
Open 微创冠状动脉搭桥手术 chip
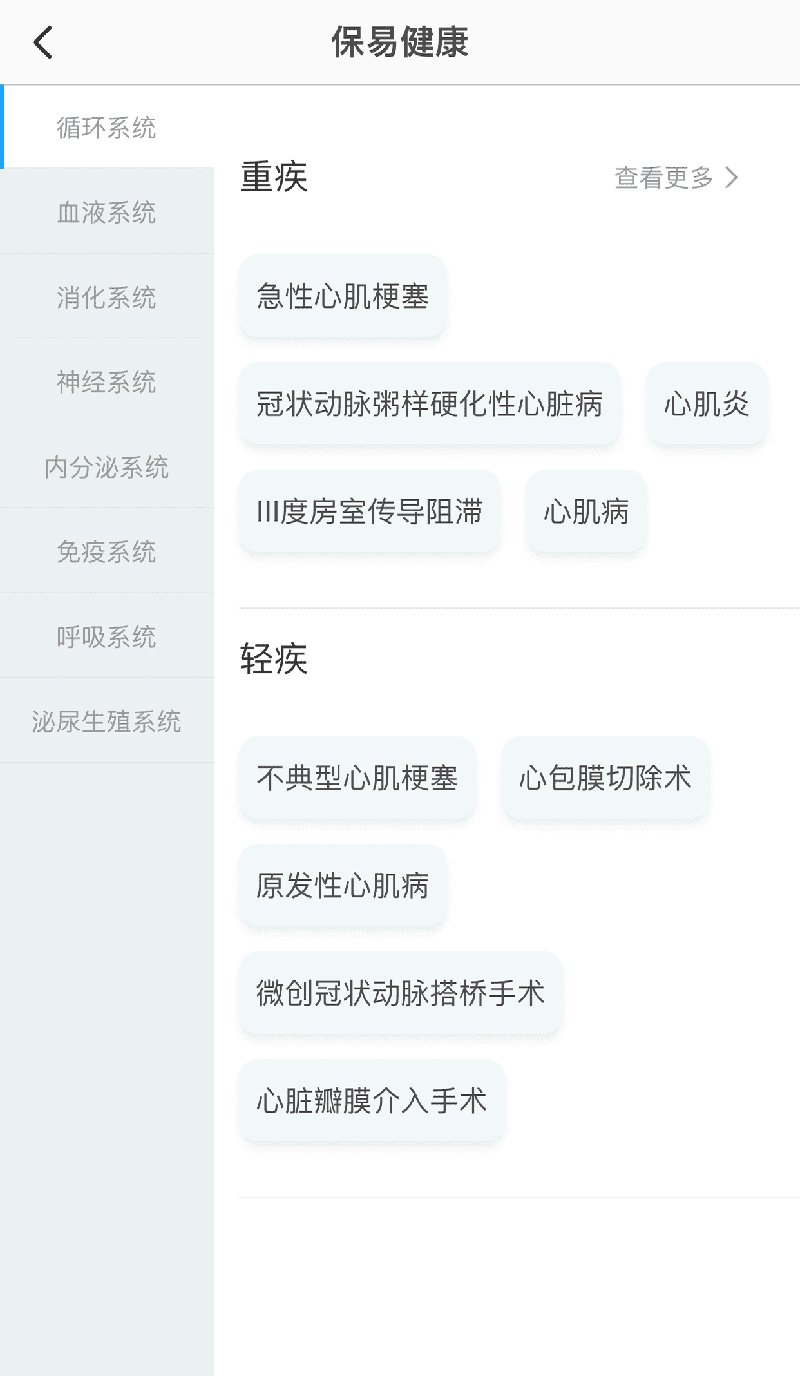400,993
